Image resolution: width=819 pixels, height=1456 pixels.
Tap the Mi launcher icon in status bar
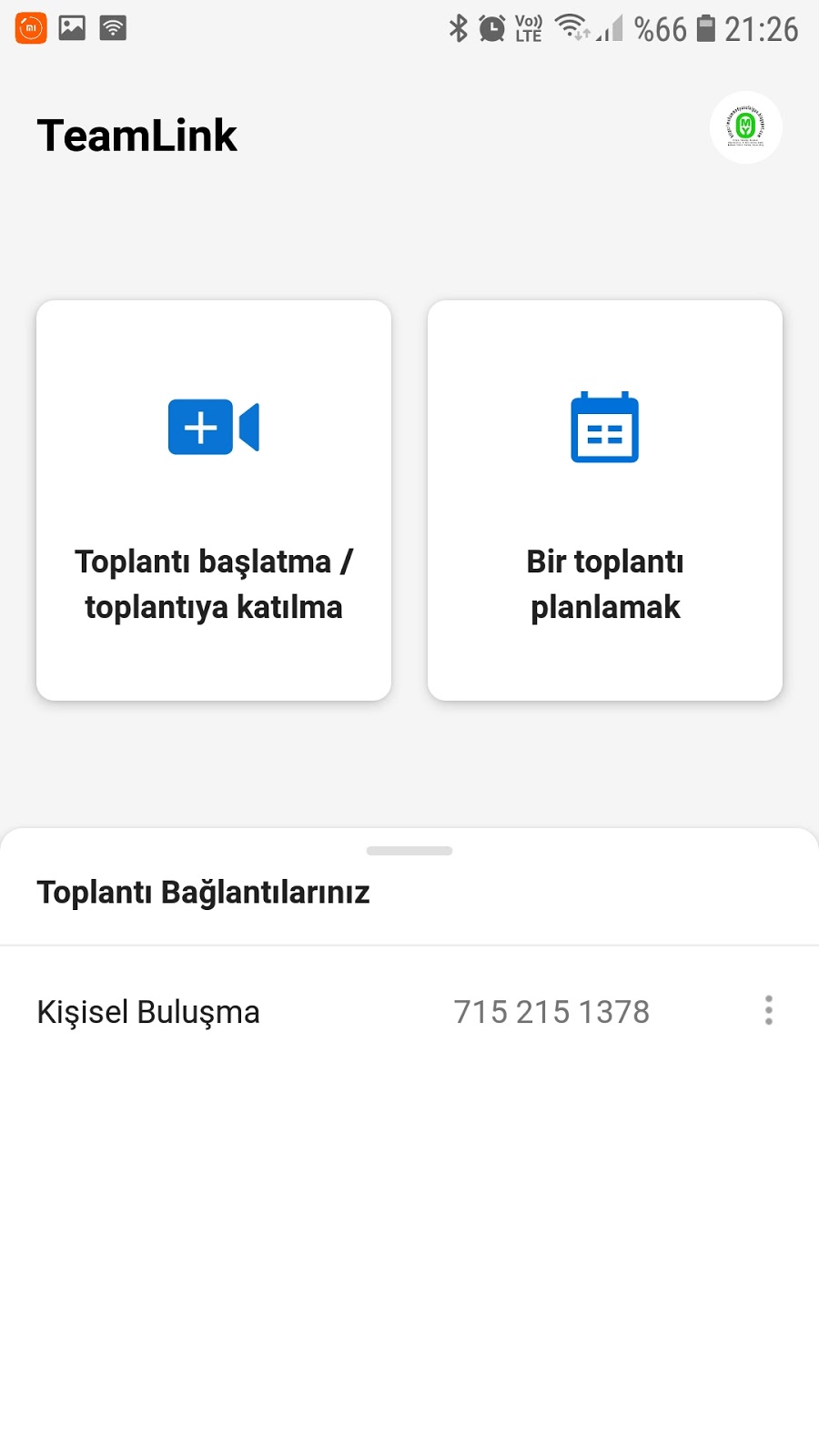[x=29, y=28]
